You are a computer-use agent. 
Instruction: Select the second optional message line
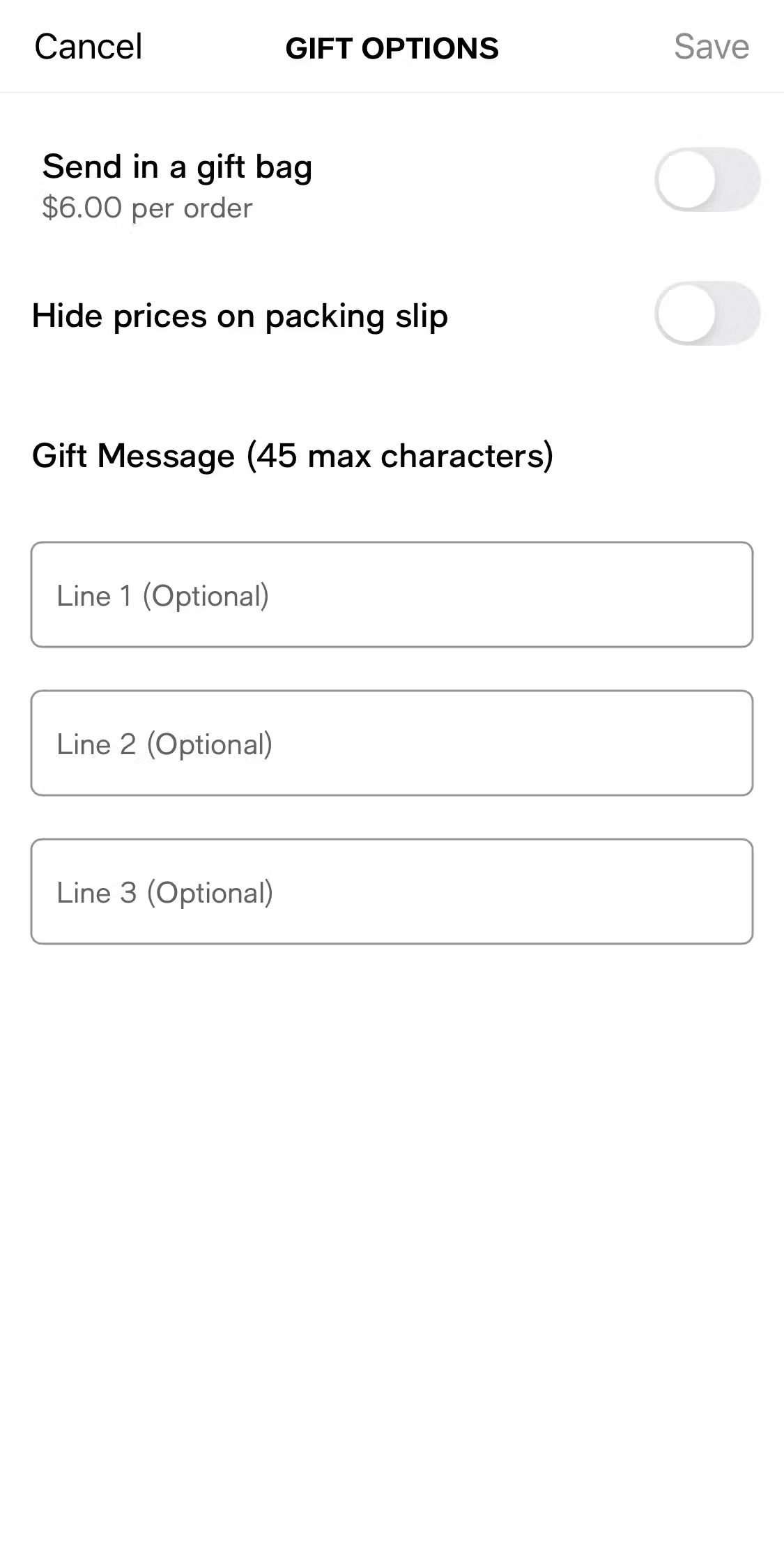point(392,744)
